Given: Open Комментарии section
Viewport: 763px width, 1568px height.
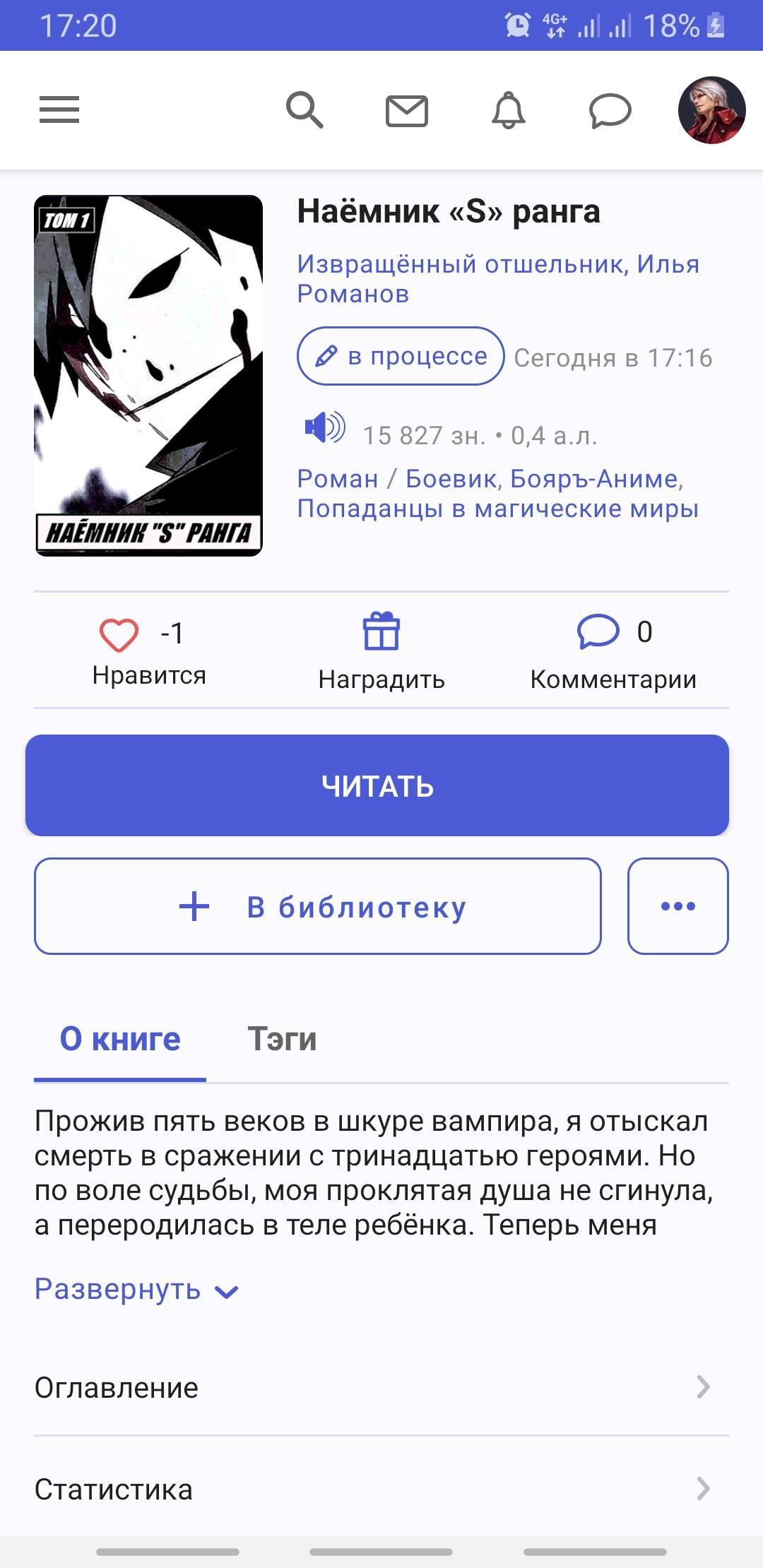Looking at the screenshot, I should coord(613,650).
